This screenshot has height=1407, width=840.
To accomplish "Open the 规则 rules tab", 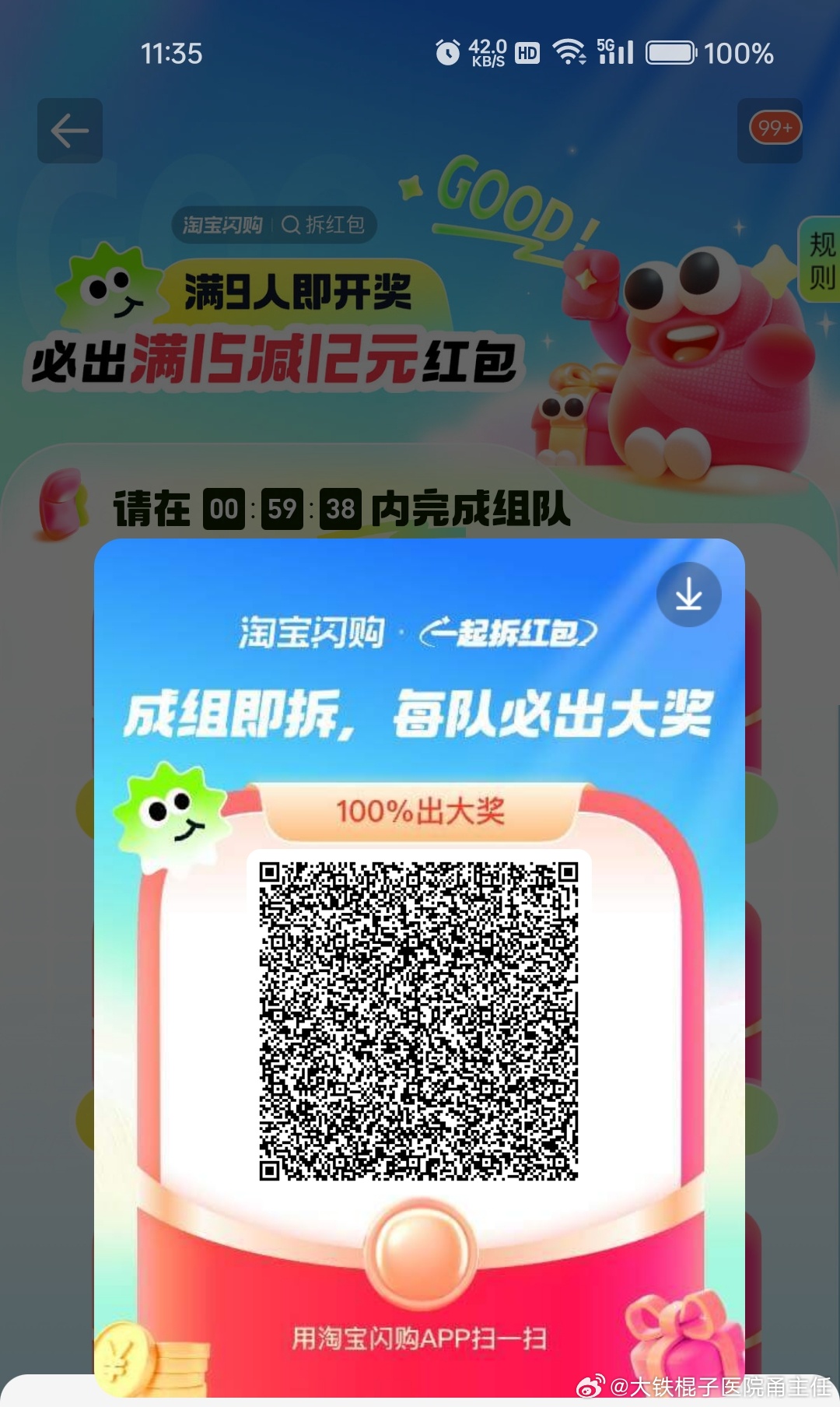I will (821, 260).
